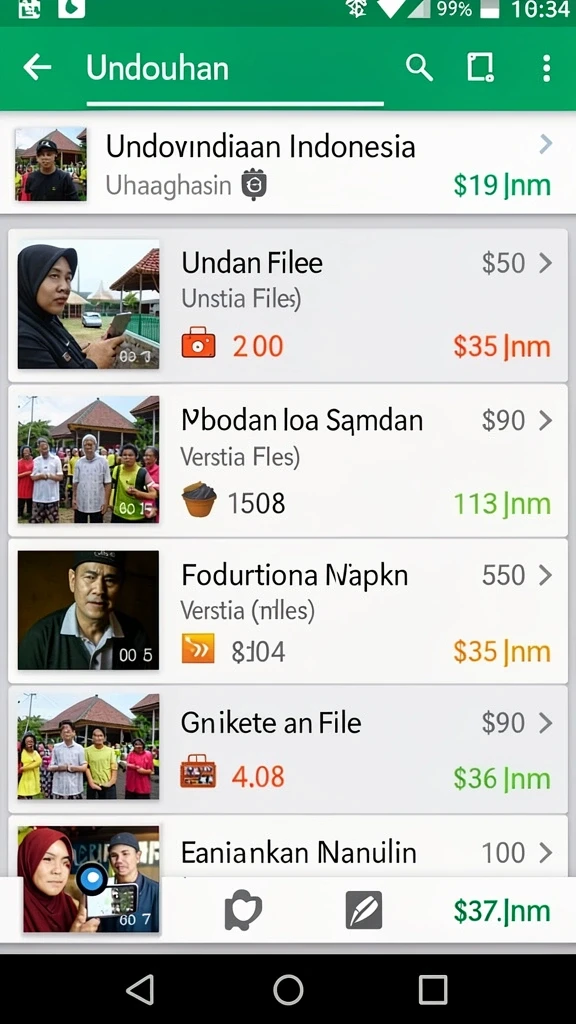Open the Undovindiaan Indonesia row
This screenshot has height=1024, width=576.
coord(288,163)
